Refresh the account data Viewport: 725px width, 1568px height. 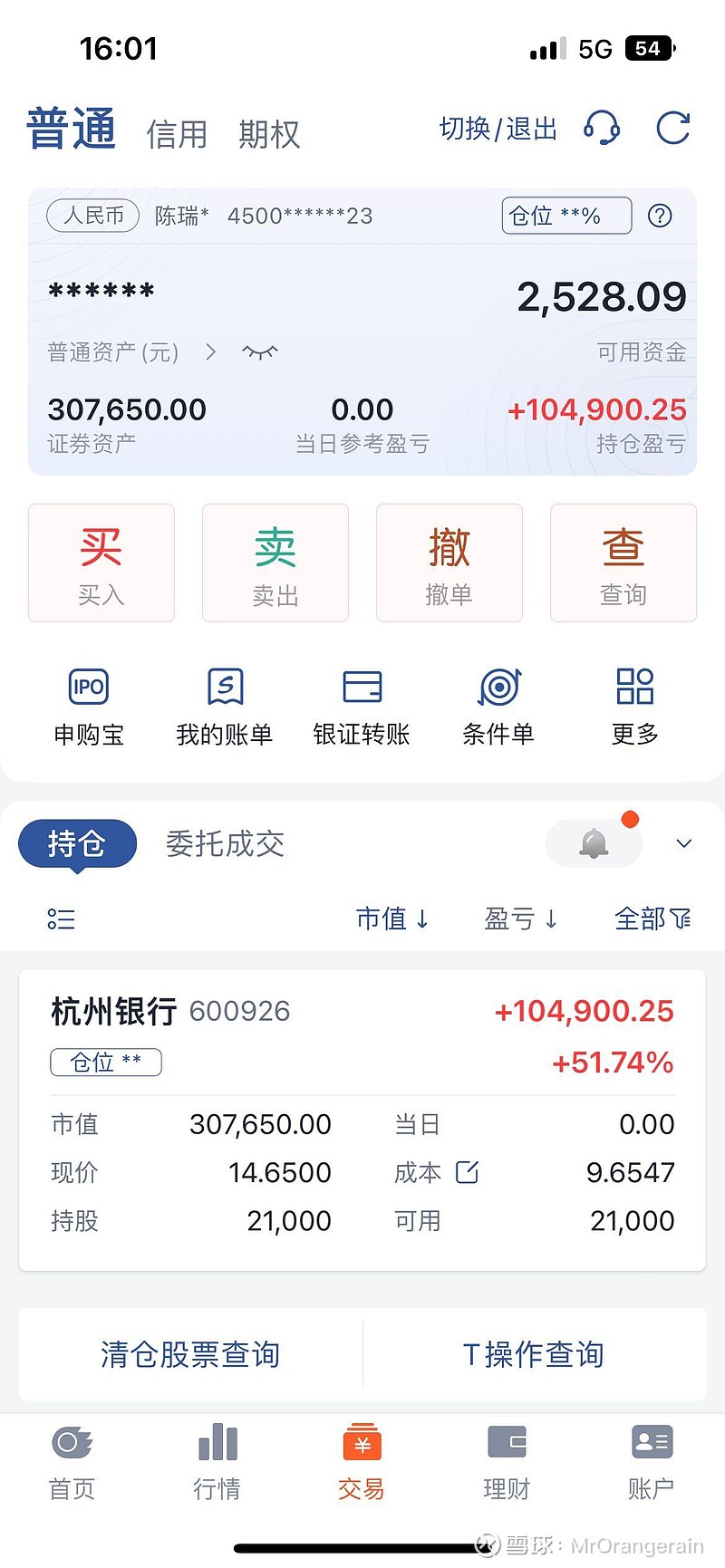672,129
